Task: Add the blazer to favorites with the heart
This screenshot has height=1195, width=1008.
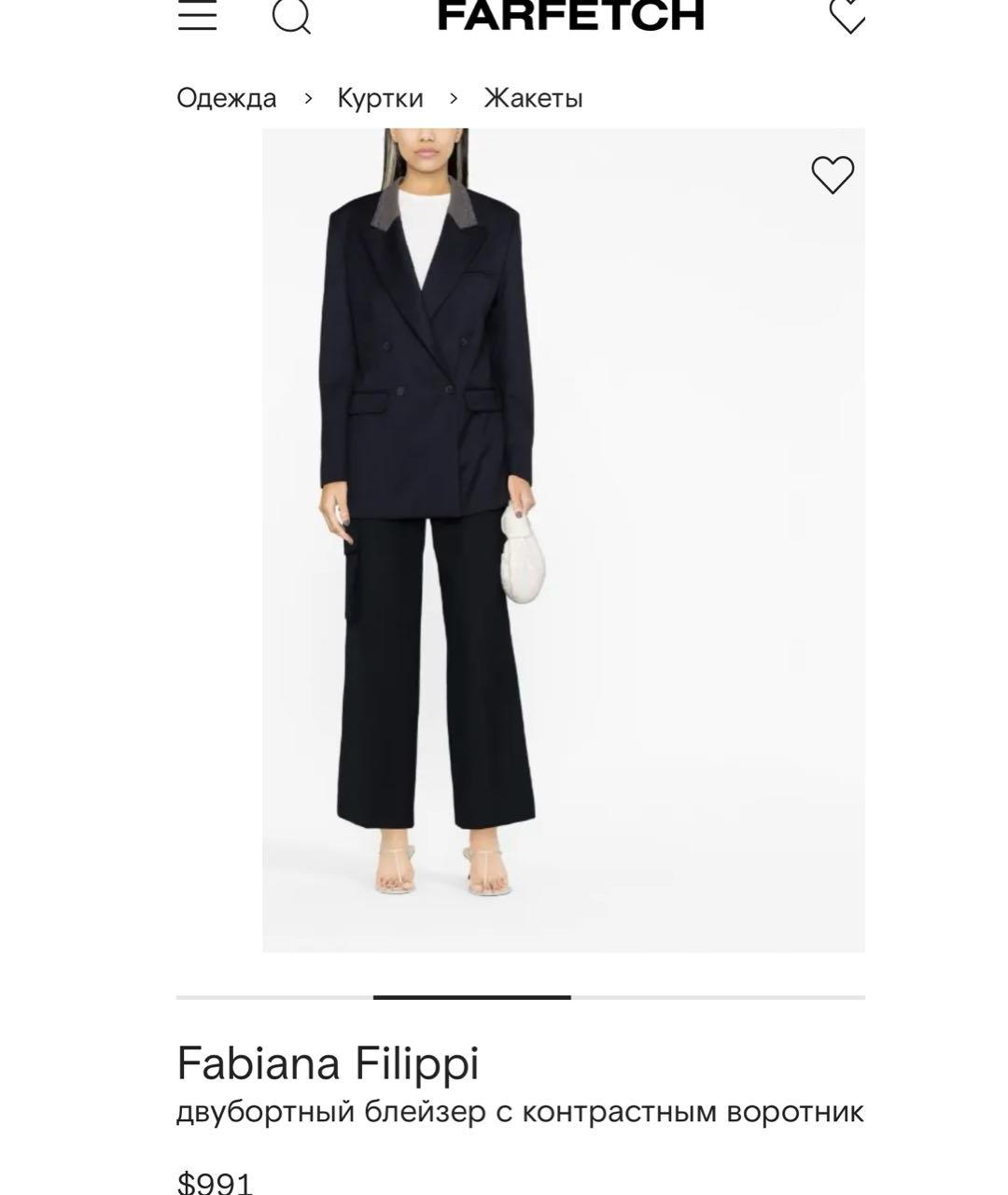Action: (832, 175)
